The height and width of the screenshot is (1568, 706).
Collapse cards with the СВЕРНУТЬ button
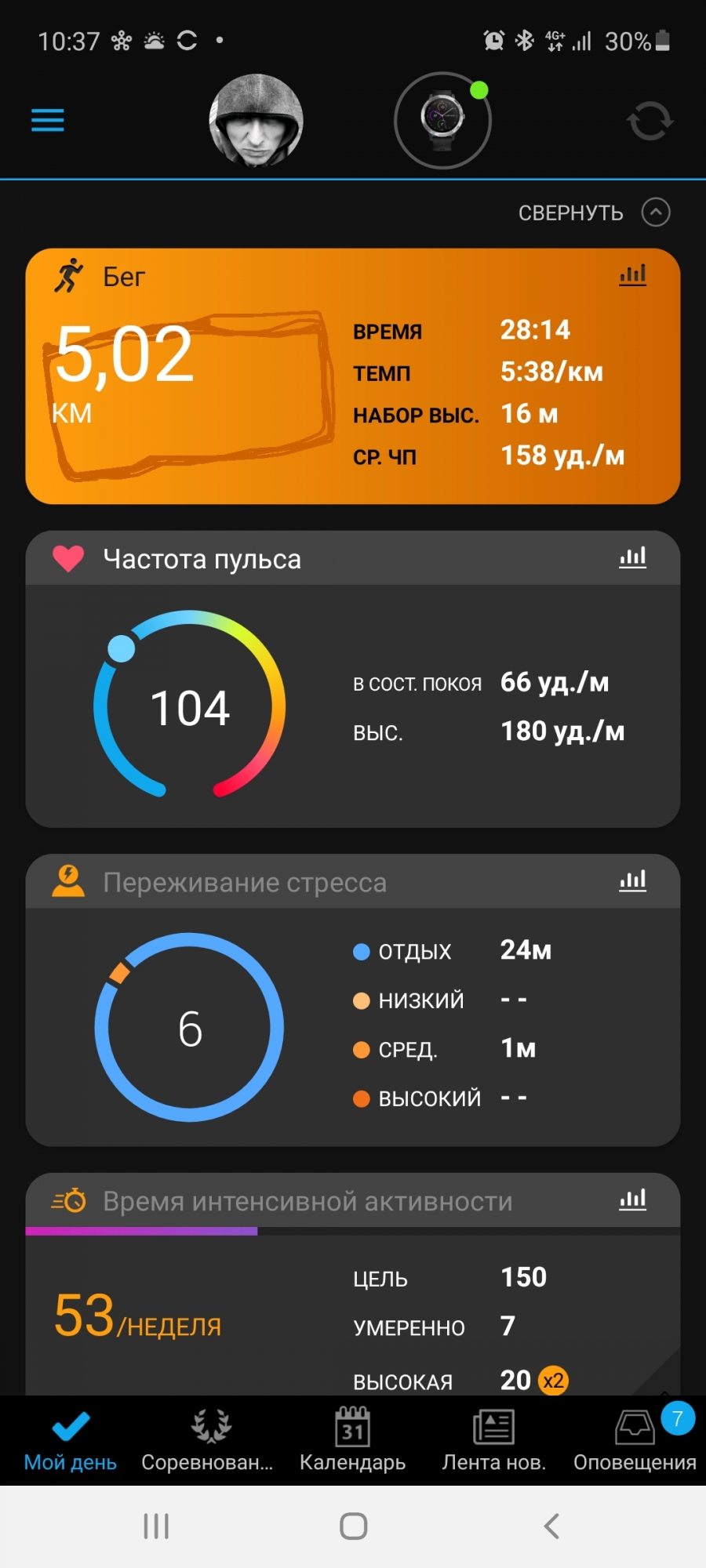pyautogui.click(x=594, y=212)
